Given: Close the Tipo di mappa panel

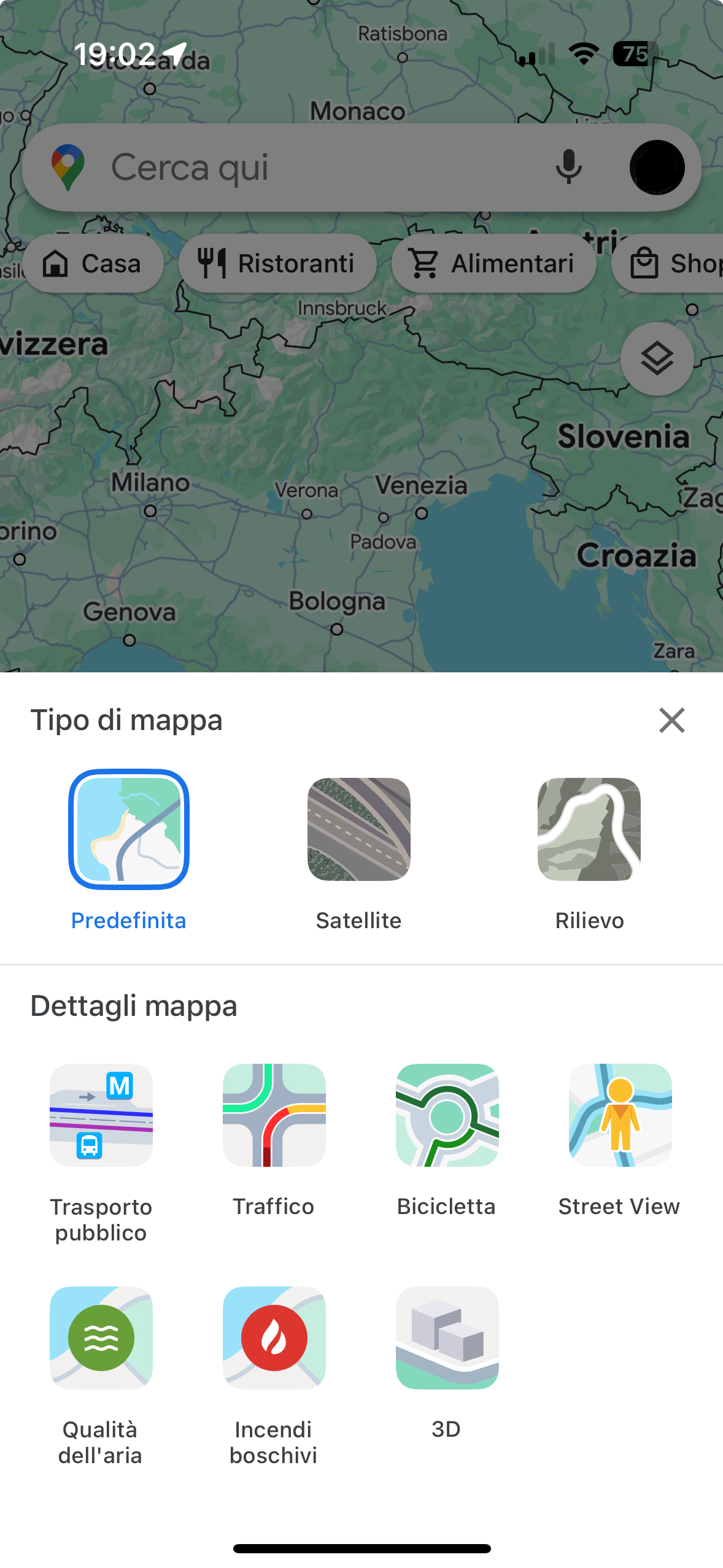Looking at the screenshot, I should coord(671,720).
